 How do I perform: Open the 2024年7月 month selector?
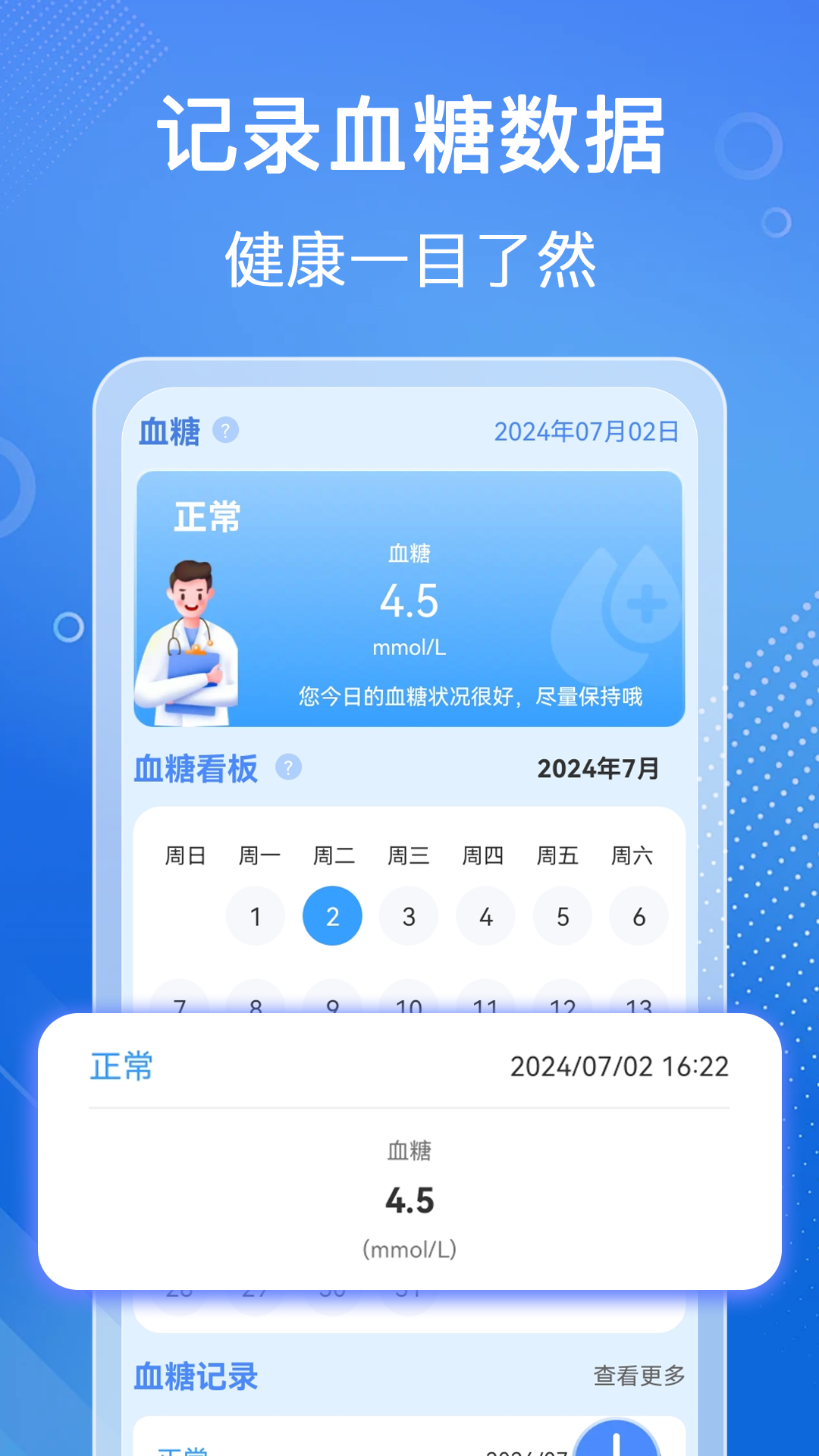(599, 771)
